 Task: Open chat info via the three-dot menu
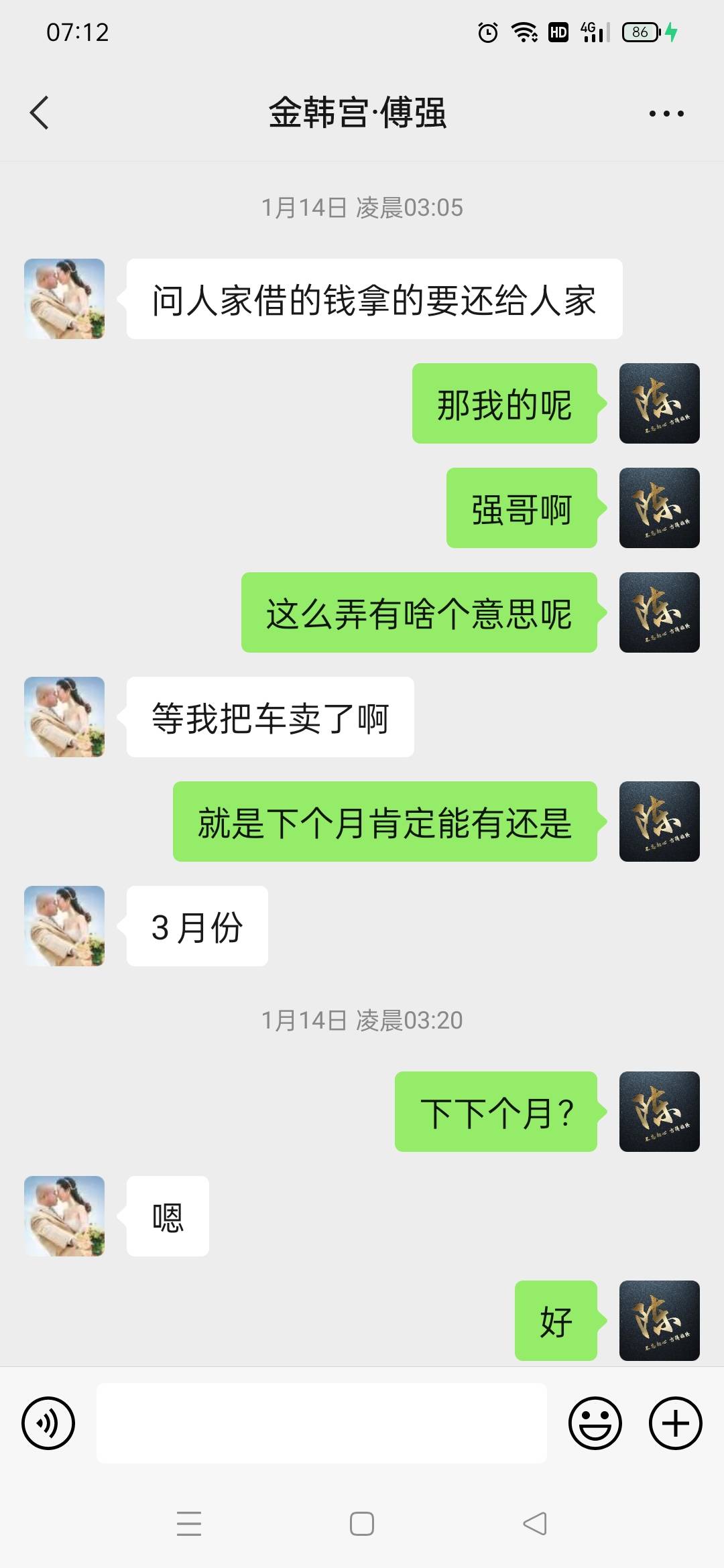[666, 114]
